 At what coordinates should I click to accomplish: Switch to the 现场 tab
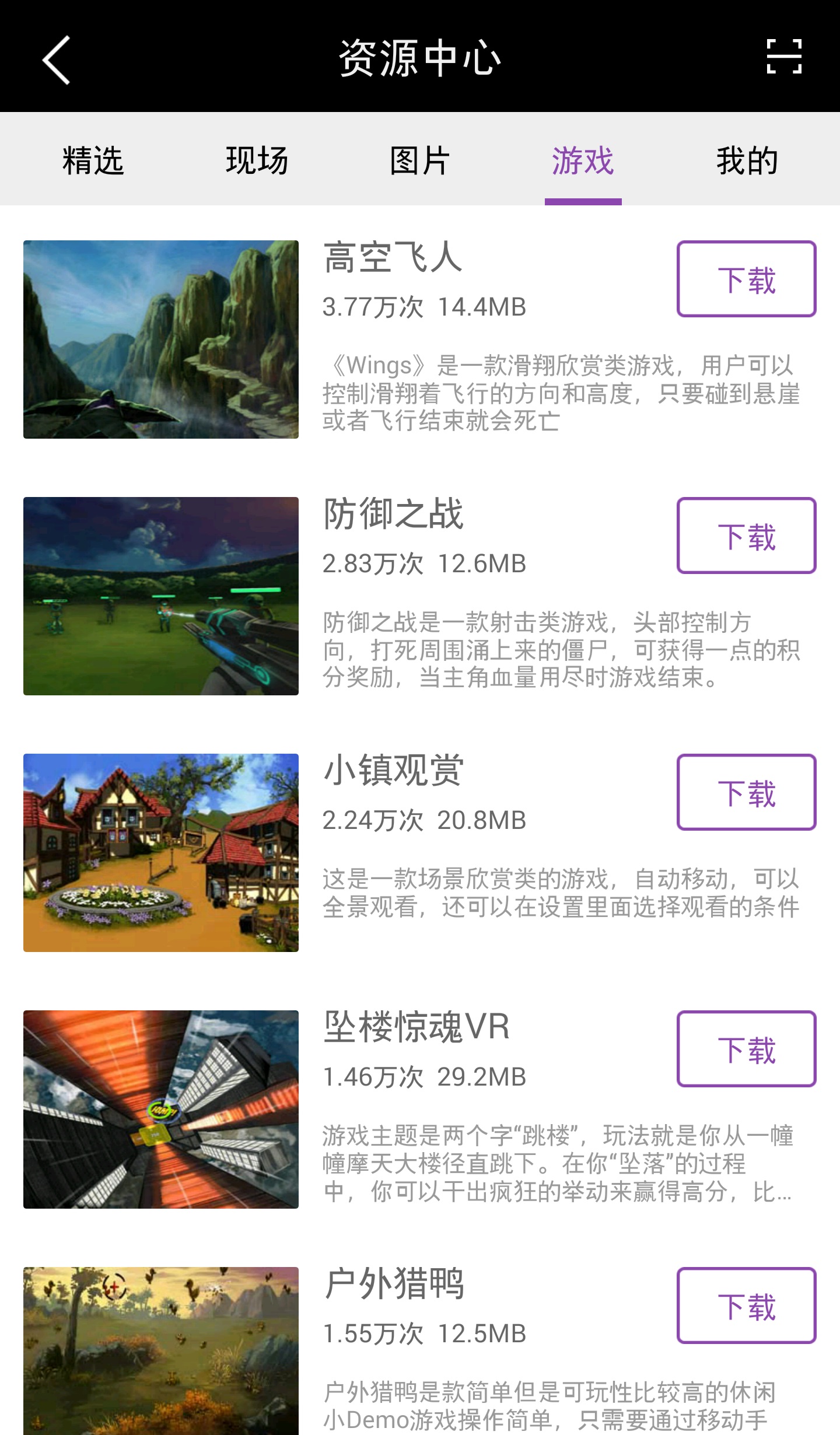[257, 160]
